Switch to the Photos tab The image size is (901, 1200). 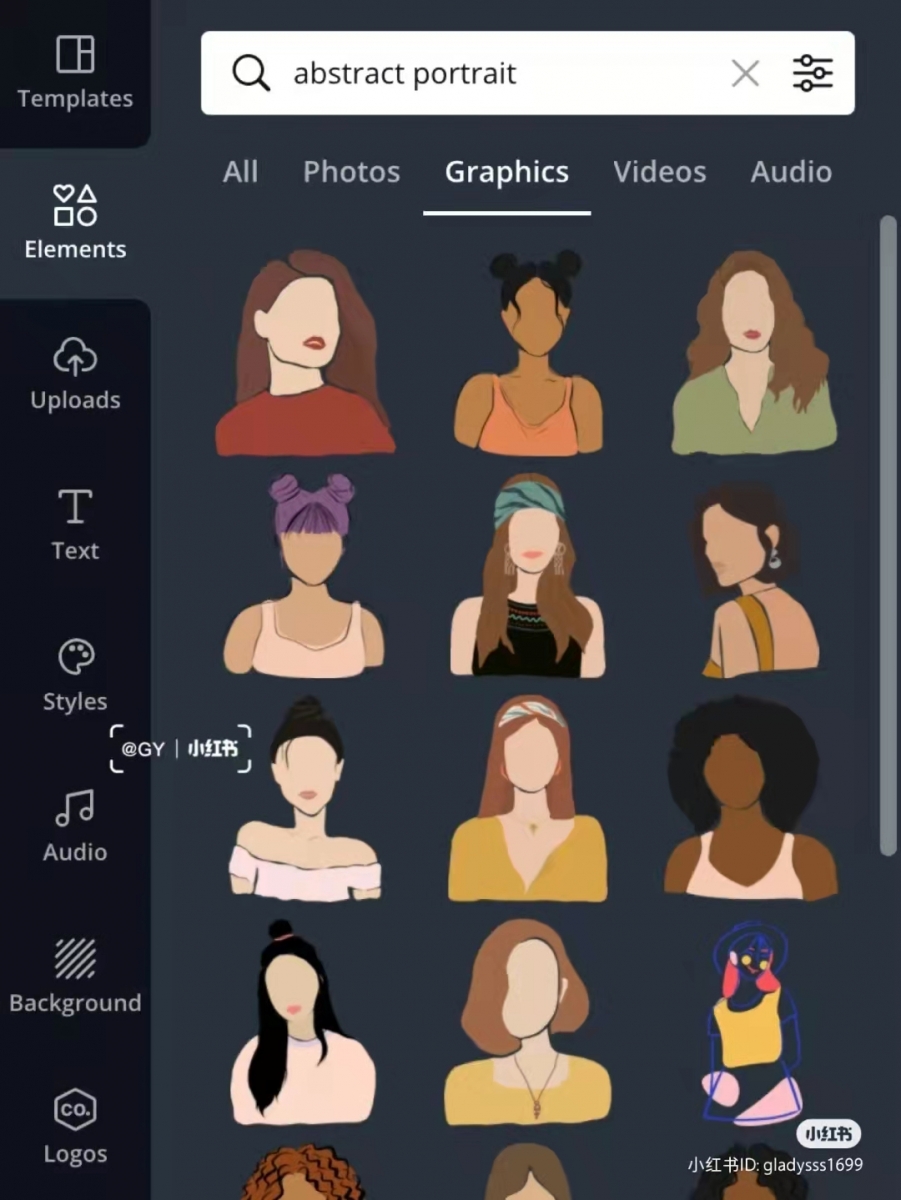pos(351,172)
